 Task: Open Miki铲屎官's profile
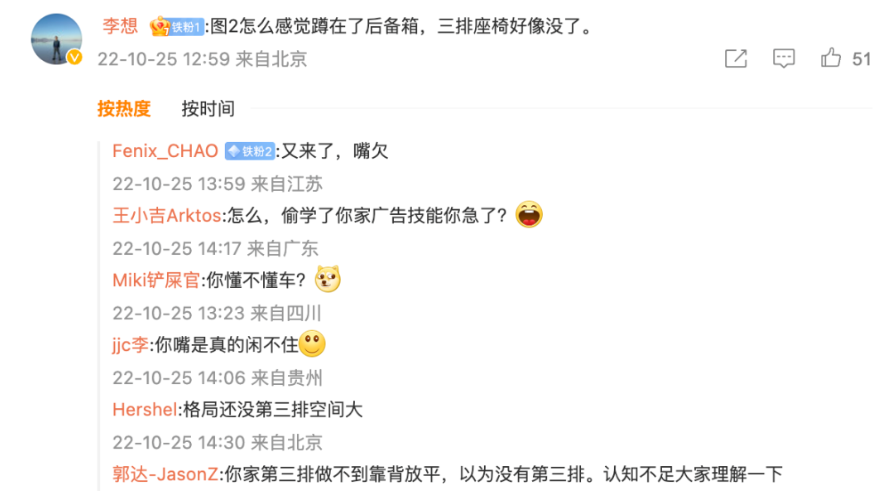[x=158, y=280]
